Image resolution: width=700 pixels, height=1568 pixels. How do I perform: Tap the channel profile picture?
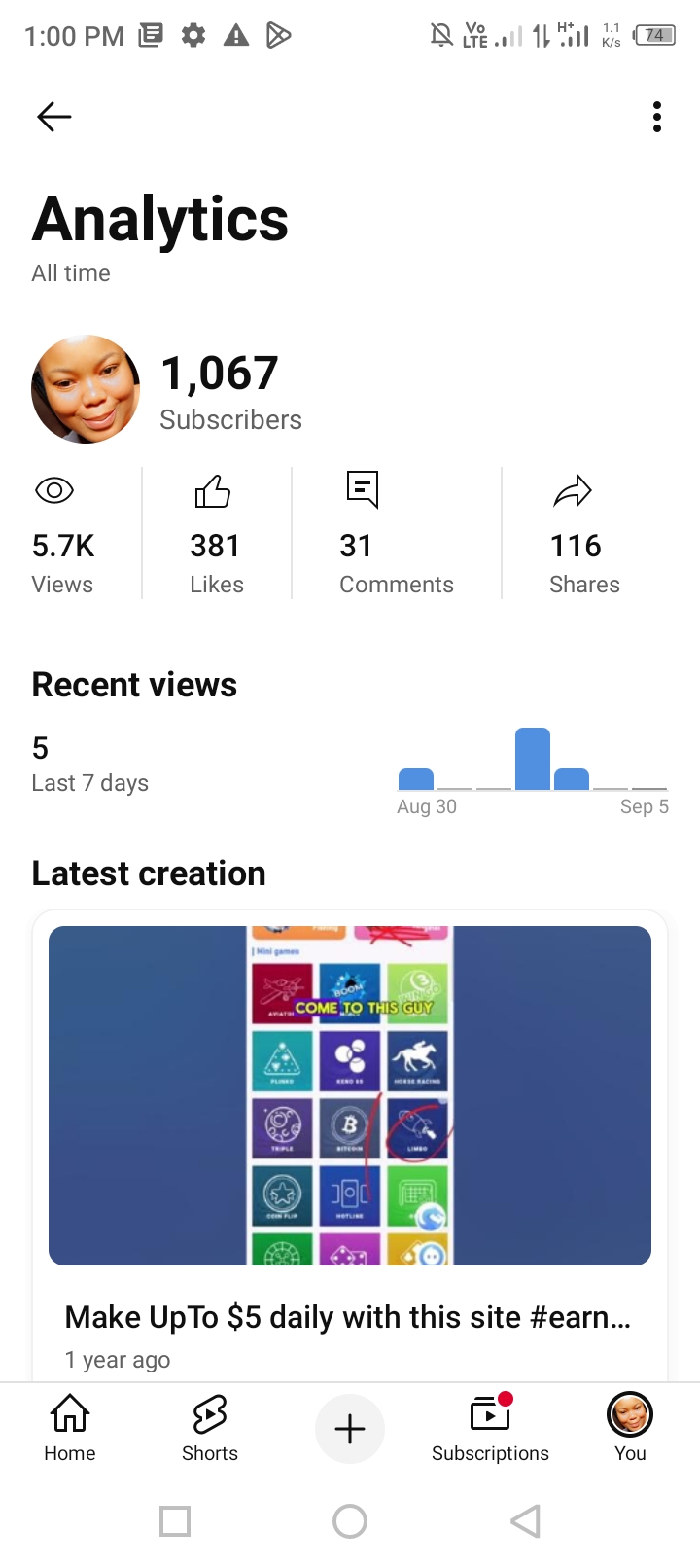coord(85,389)
